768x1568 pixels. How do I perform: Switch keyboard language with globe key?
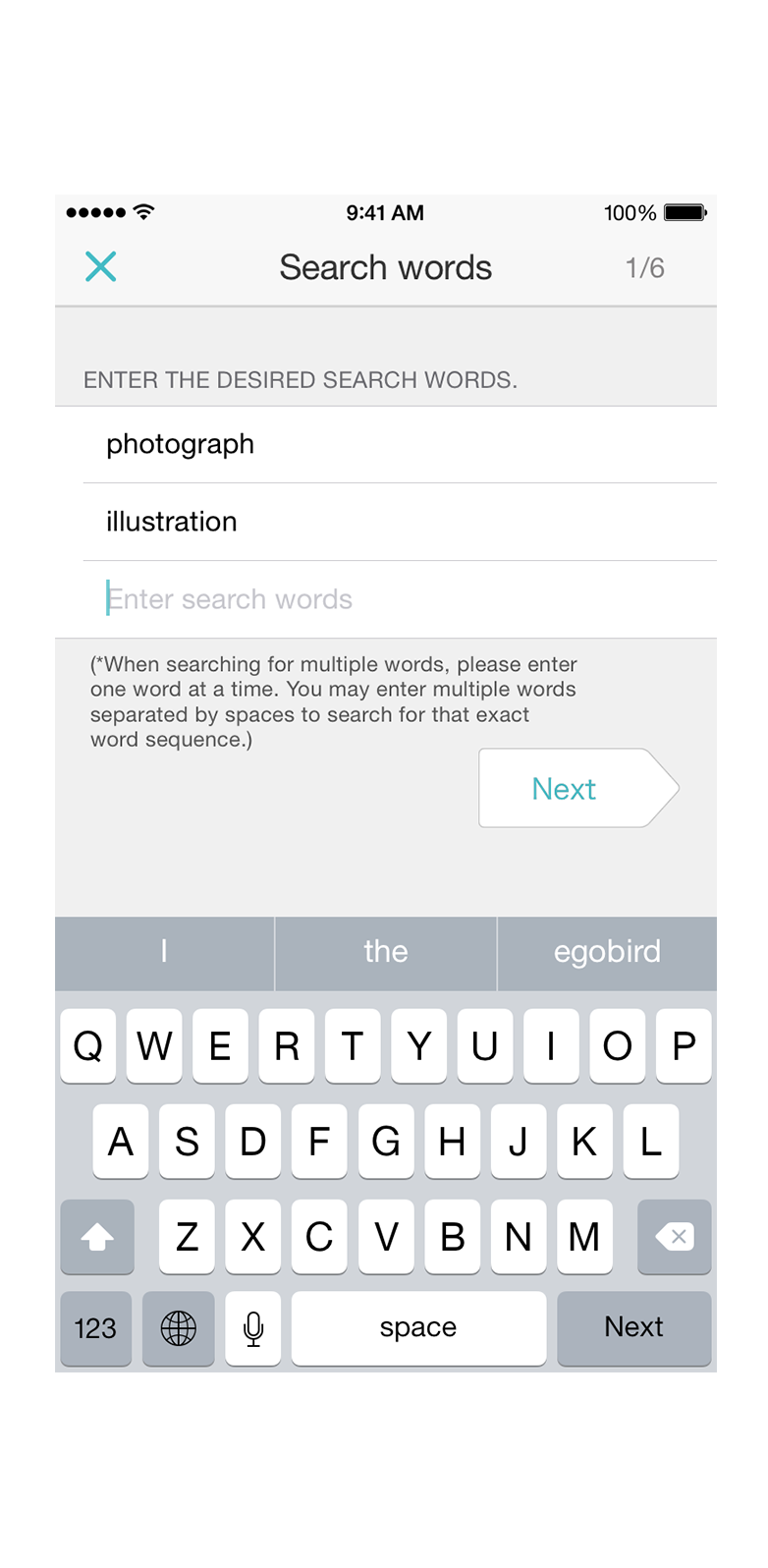tap(178, 1327)
